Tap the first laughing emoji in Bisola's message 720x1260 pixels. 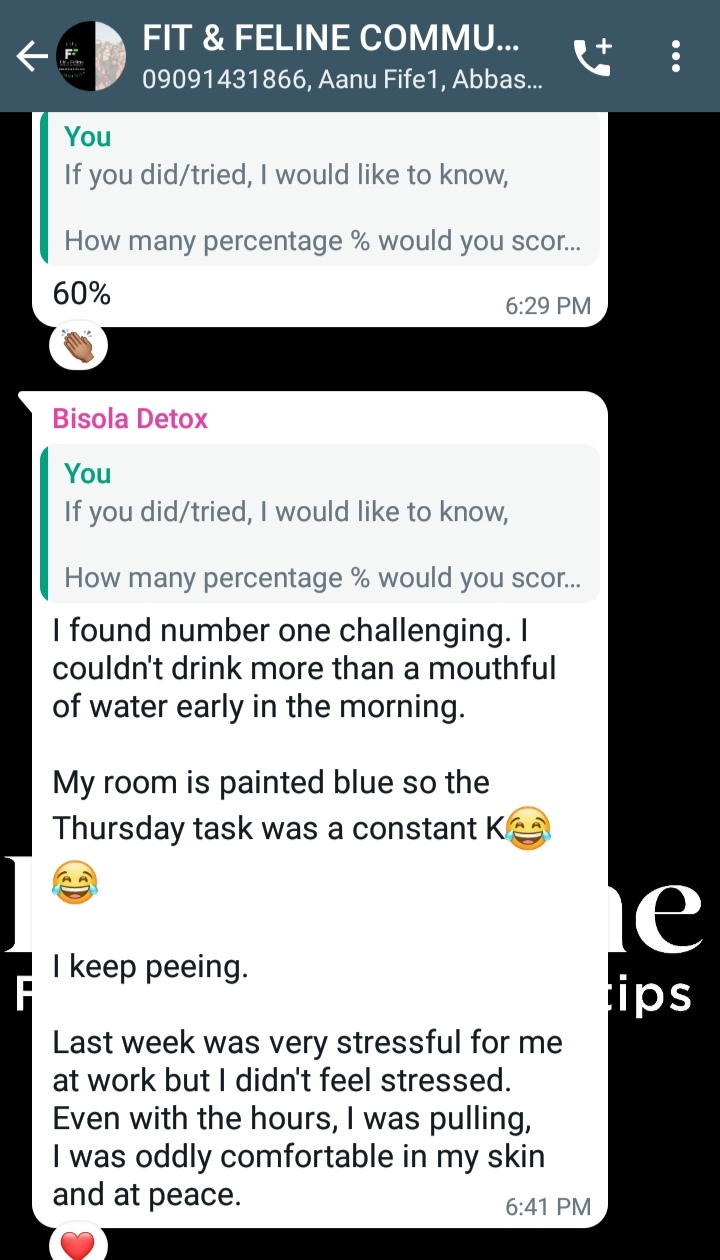point(527,829)
